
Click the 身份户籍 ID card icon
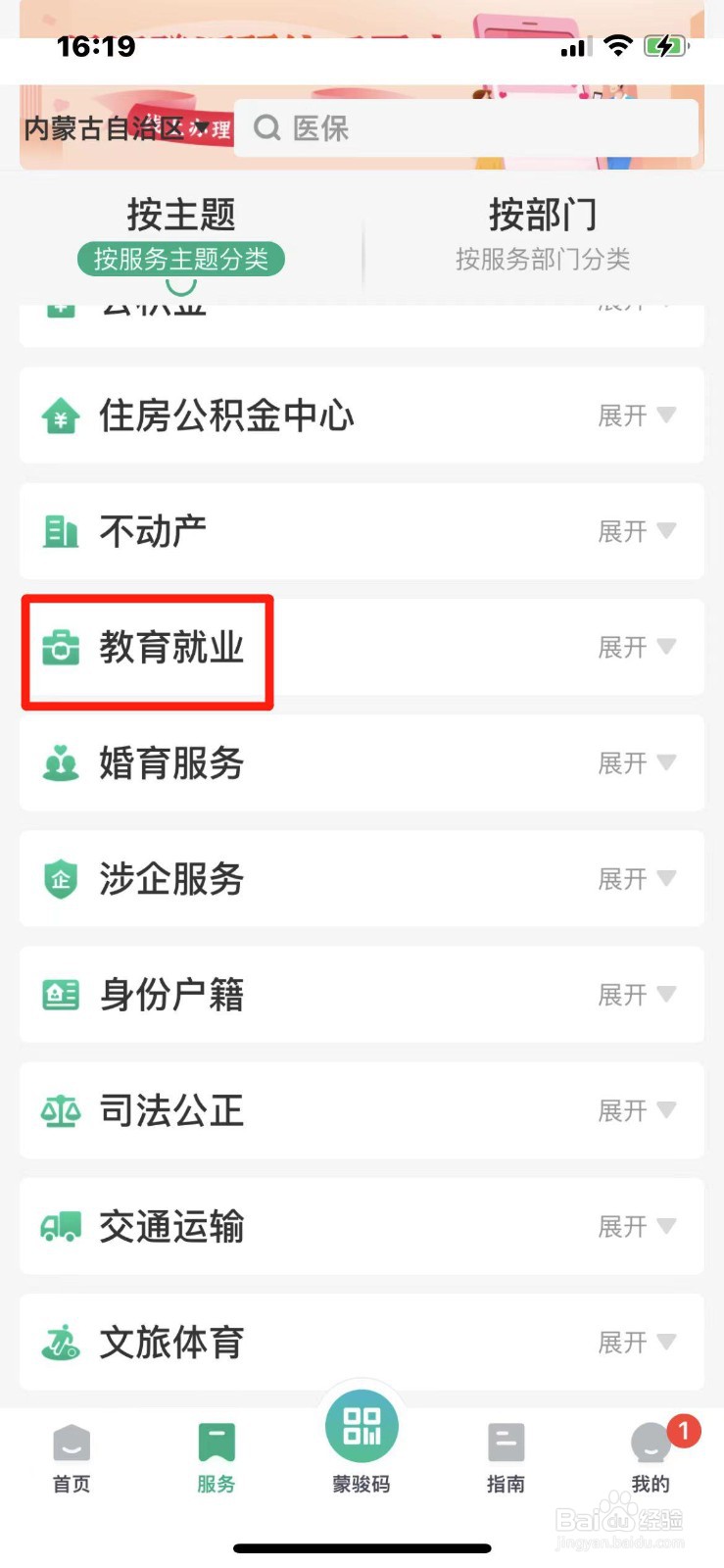pos(60,995)
